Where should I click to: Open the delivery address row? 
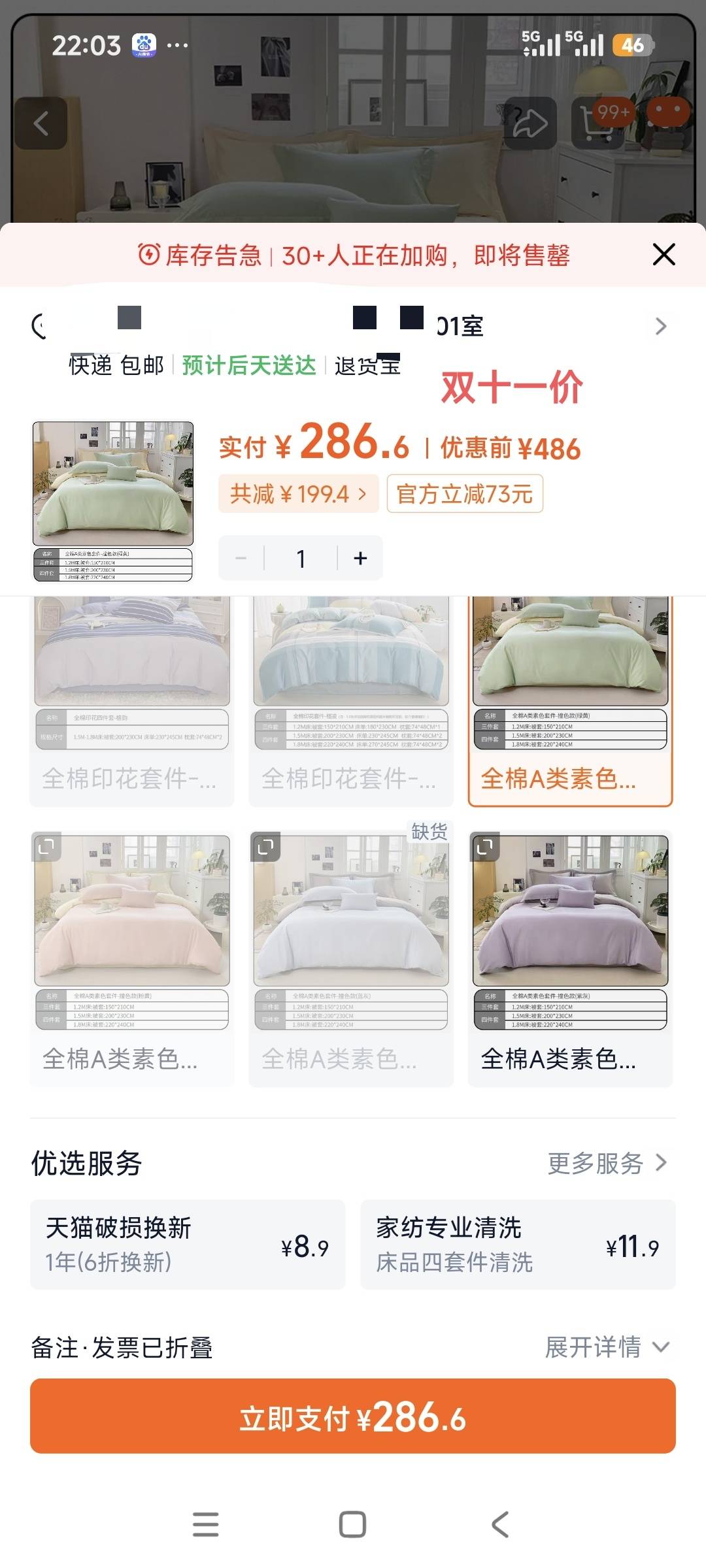pyautogui.click(x=353, y=326)
